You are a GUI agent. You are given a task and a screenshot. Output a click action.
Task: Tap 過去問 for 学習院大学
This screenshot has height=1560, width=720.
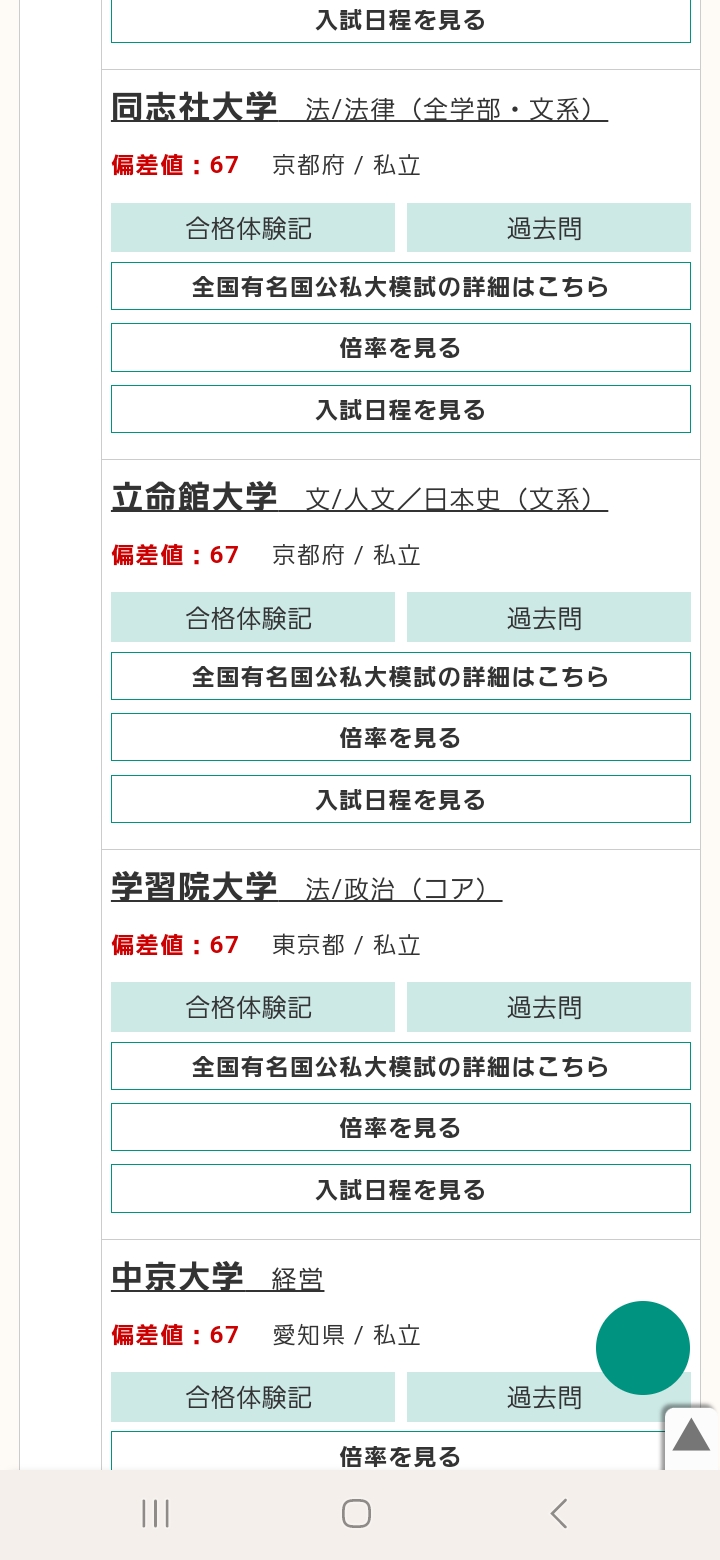(548, 1007)
